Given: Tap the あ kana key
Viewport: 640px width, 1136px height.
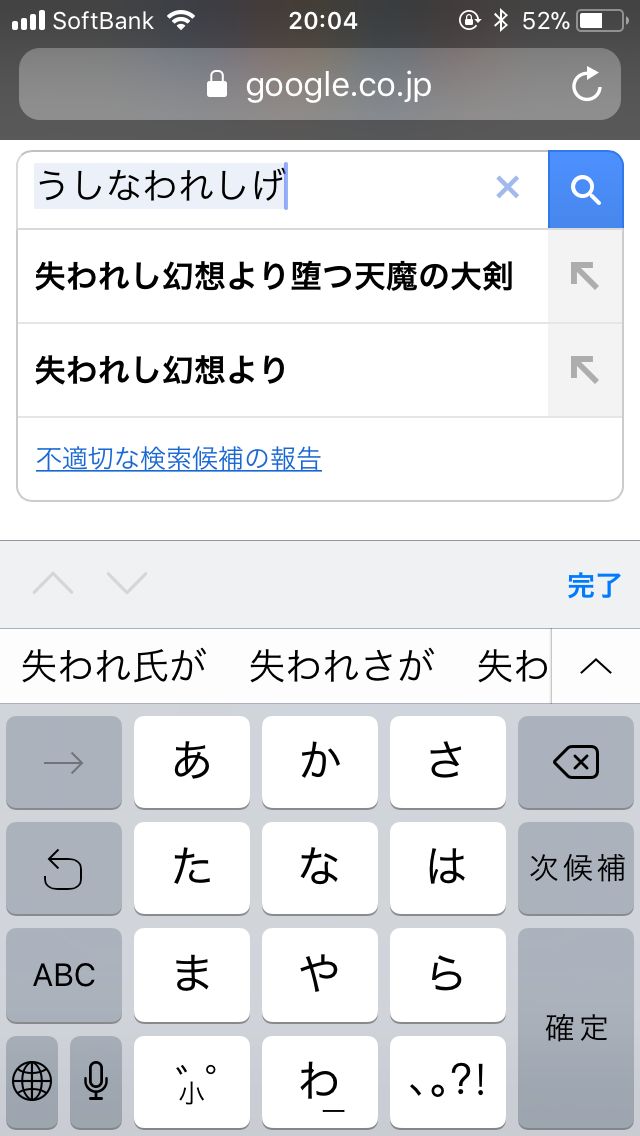Looking at the screenshot, I should point(192,762).
